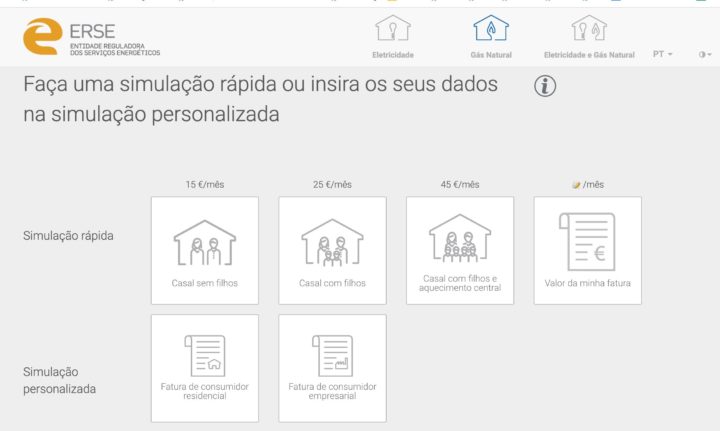Viewport: 720px width, 431px height.
Task: Switch to the Gás Natural tab
Action: point(491,37)
